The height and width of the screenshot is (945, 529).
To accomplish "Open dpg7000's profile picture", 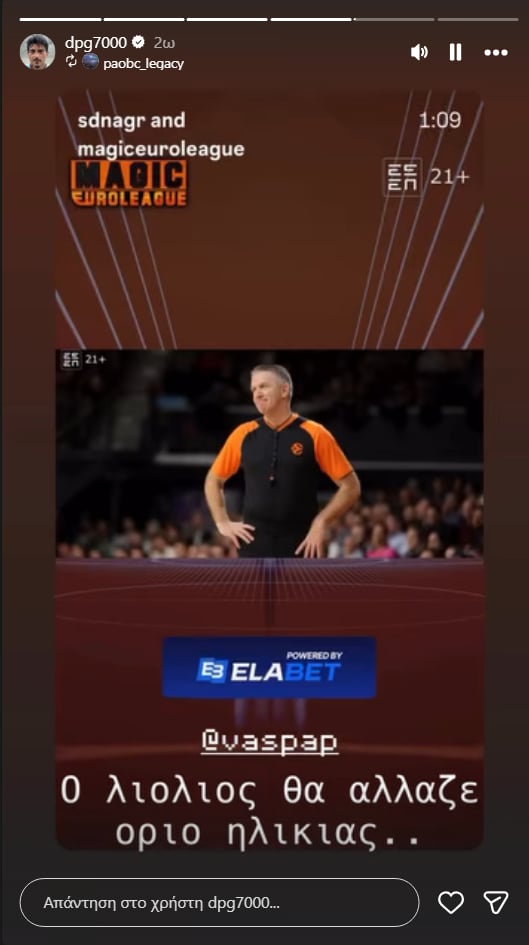I will pyautogui.click(x=37, y=52).
